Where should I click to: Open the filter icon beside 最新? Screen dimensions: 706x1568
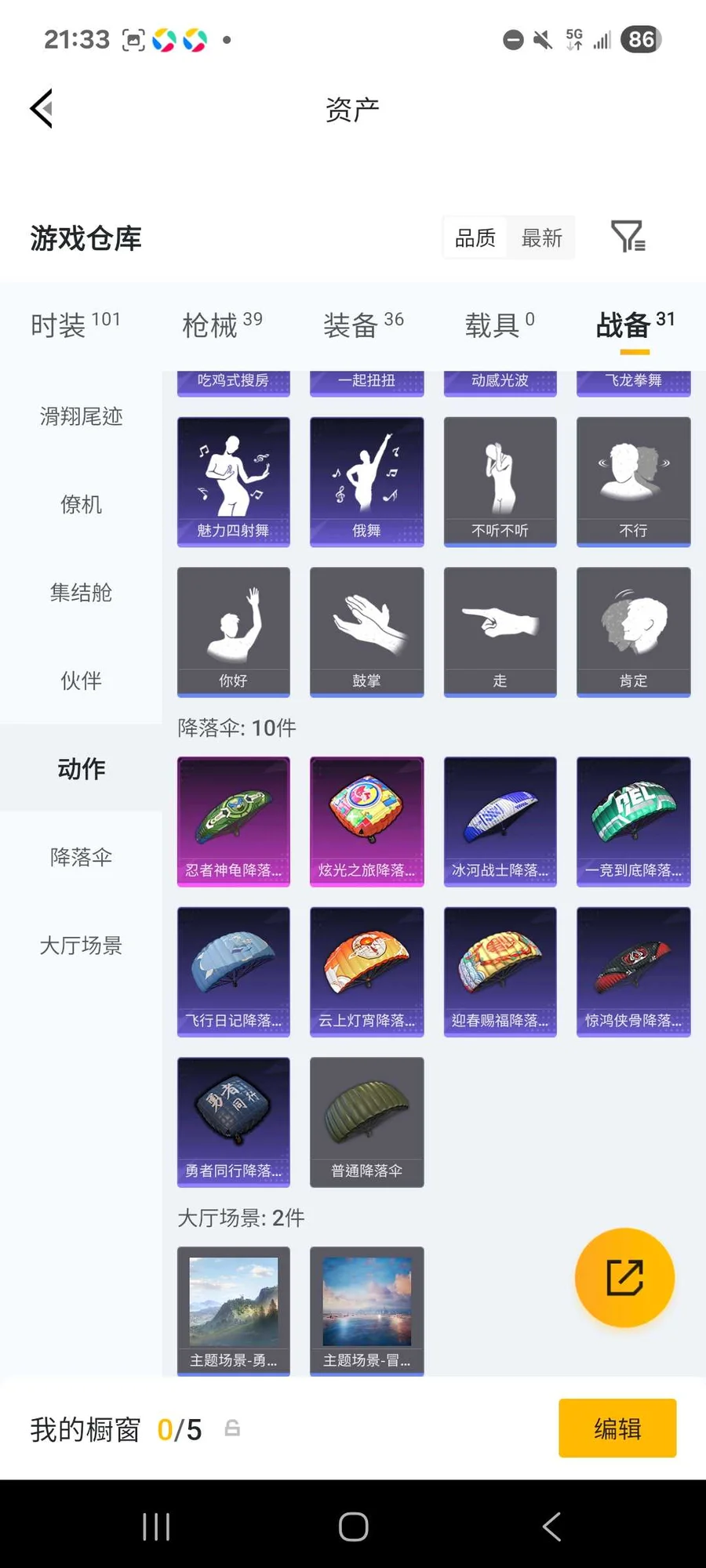pos(628,237)
